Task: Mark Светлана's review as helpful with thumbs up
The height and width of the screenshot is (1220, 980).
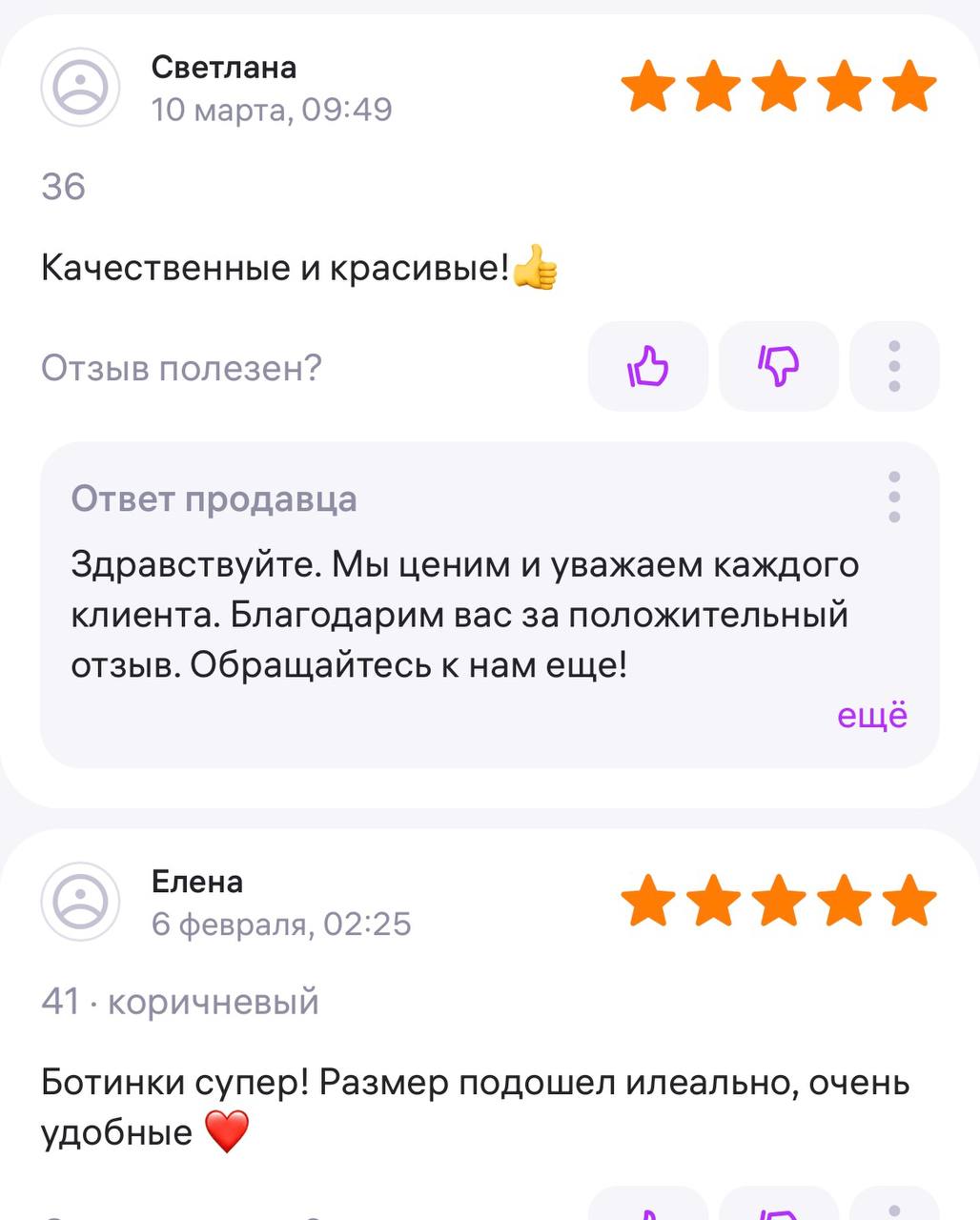Action: pyautogui.click(x=648, y=366)
